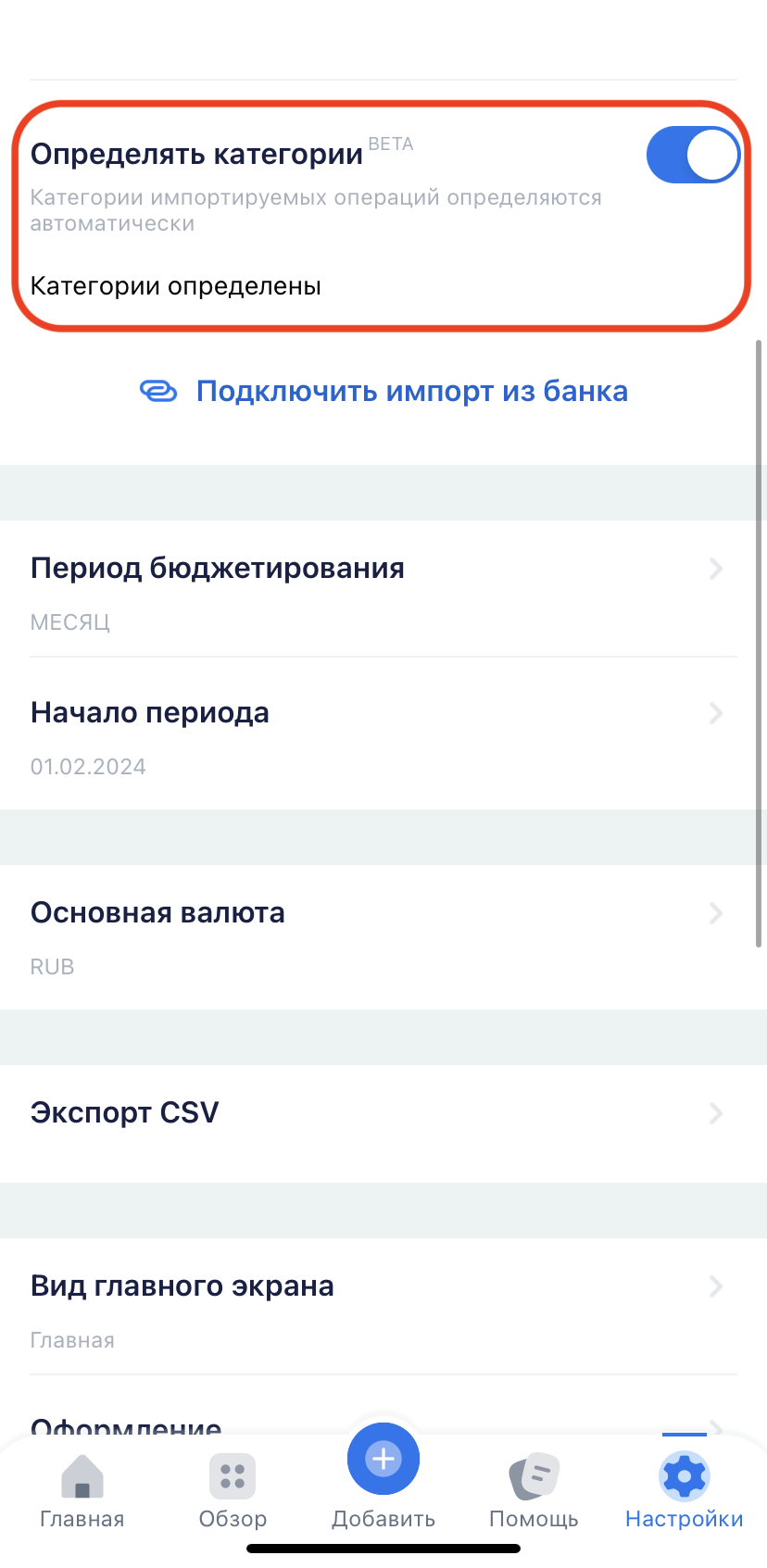The height and width of the screenshot is (1568, 767).
Task: Open Период бюджетирования setting
Action: coord(383,588)
